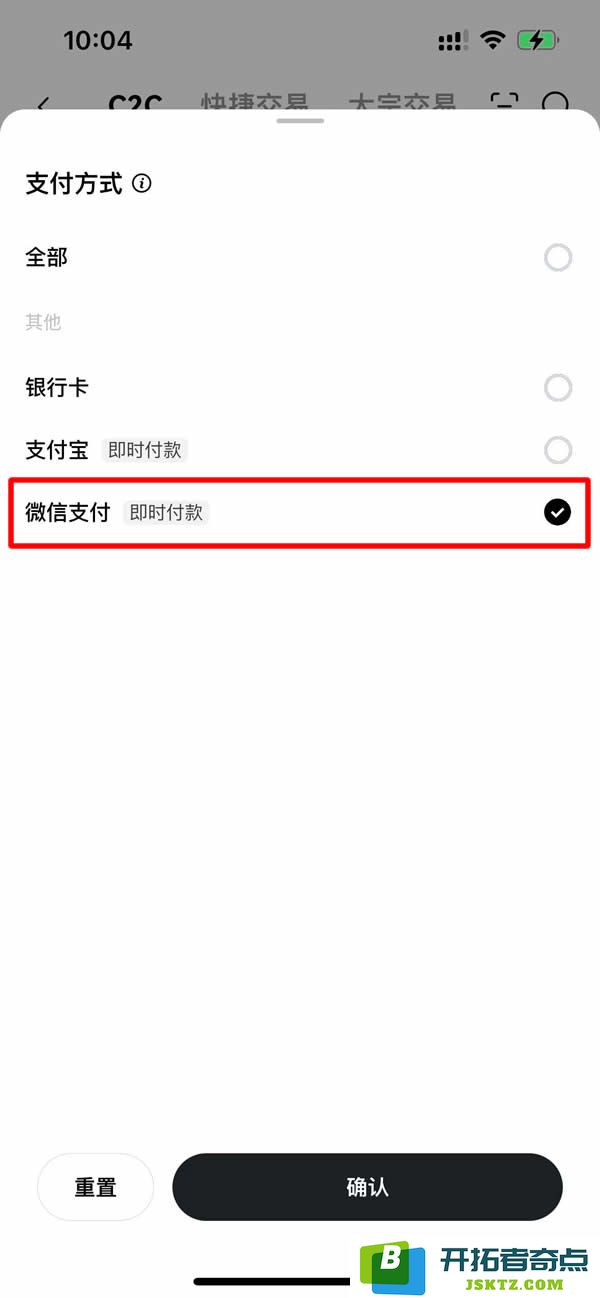Image resolution: width=600 pixels, height=1298 pixels.
Task: Confirm selection with 确认 button
Action: tap(367, 1187)
